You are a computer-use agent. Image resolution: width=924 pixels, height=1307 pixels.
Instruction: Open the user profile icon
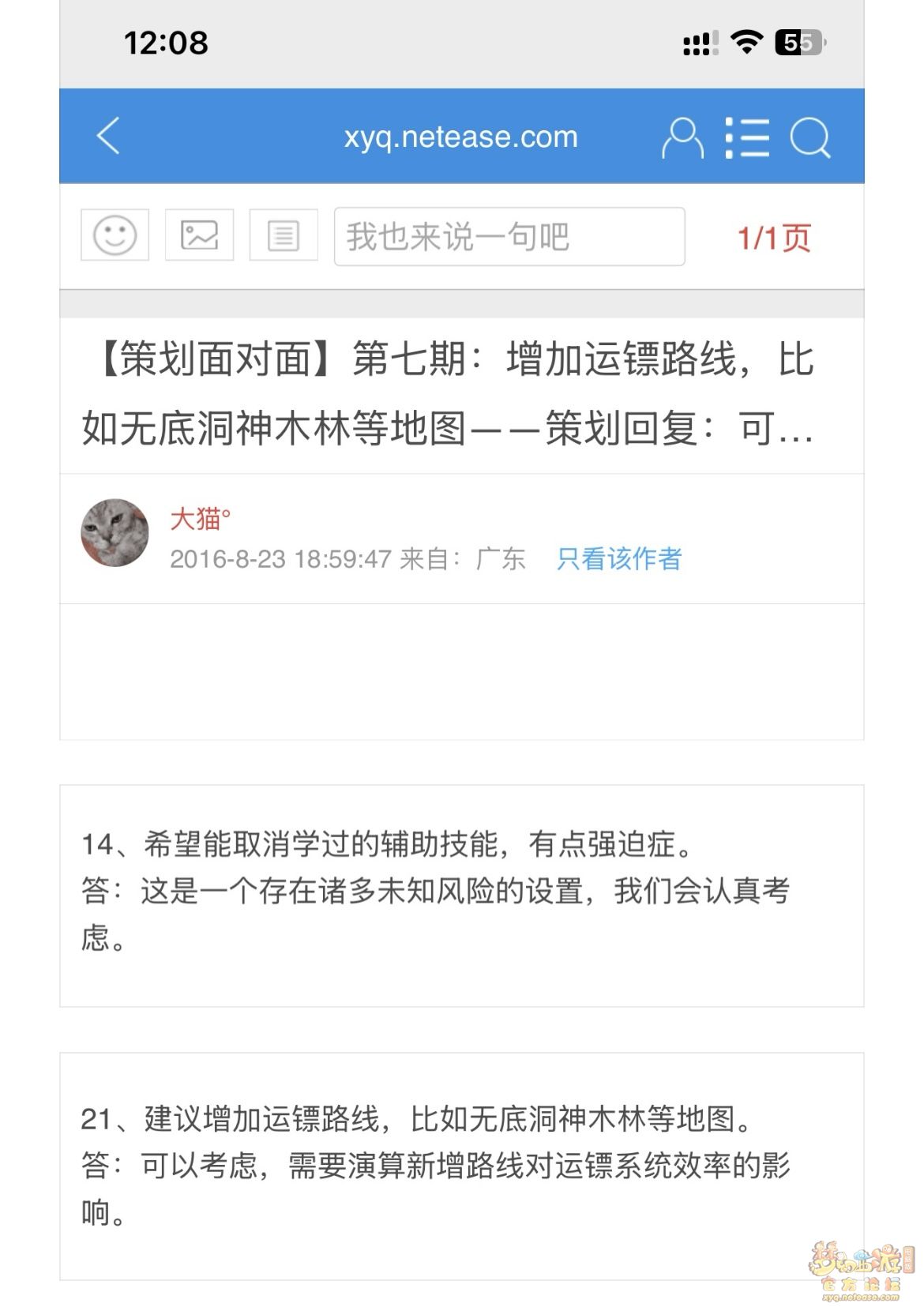[682, 137]
